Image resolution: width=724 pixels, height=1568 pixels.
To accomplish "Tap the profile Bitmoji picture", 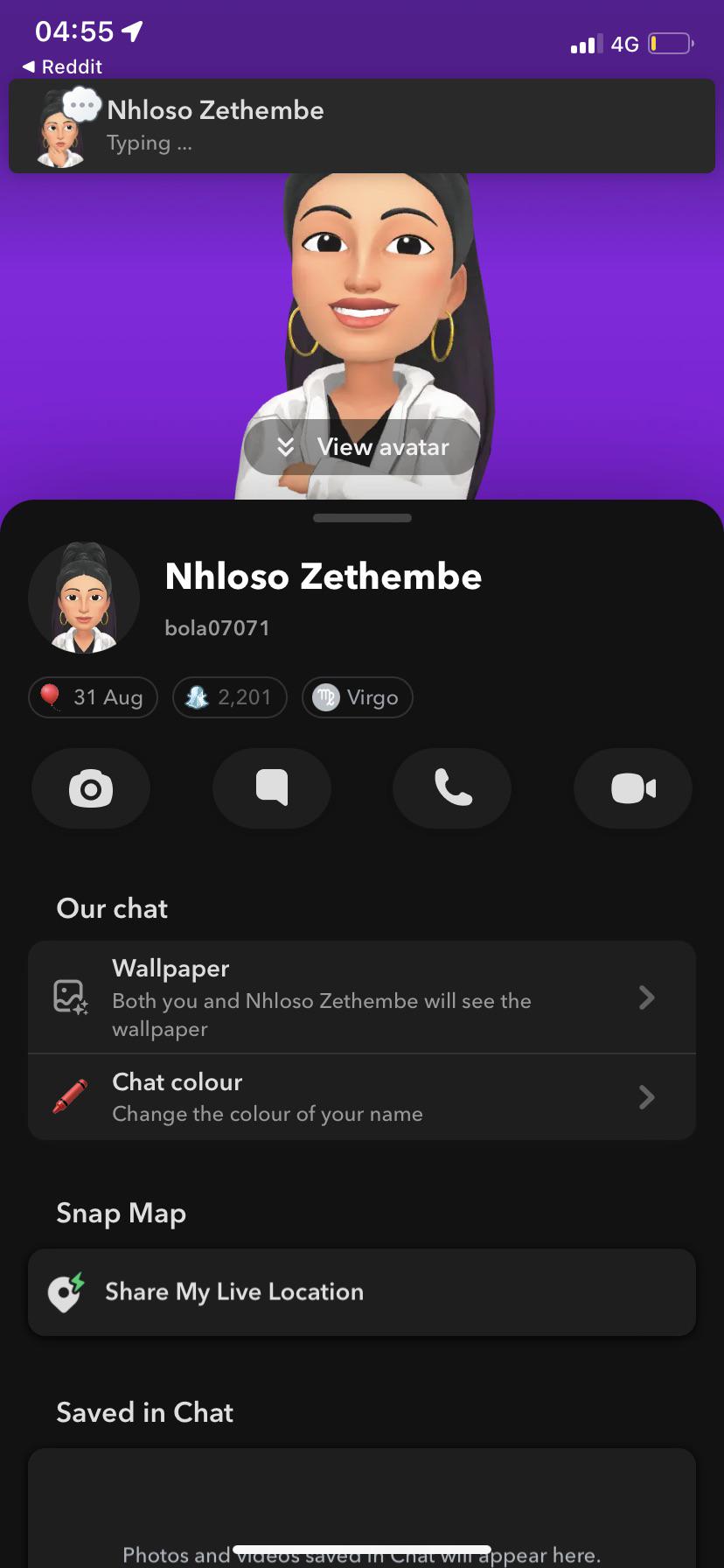I will pyautogui.click(x=84, y=598).
